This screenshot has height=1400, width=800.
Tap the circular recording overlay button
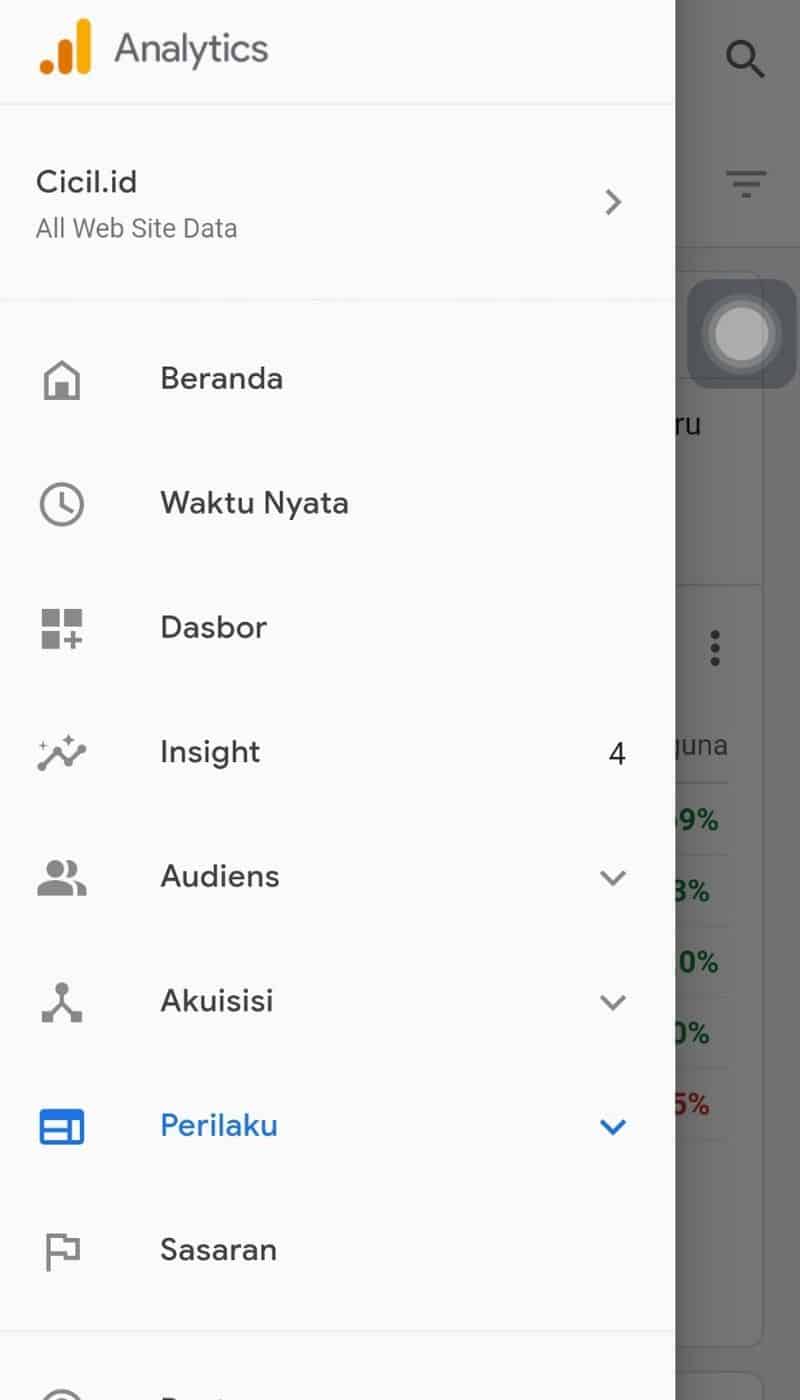tap(741, 335)
